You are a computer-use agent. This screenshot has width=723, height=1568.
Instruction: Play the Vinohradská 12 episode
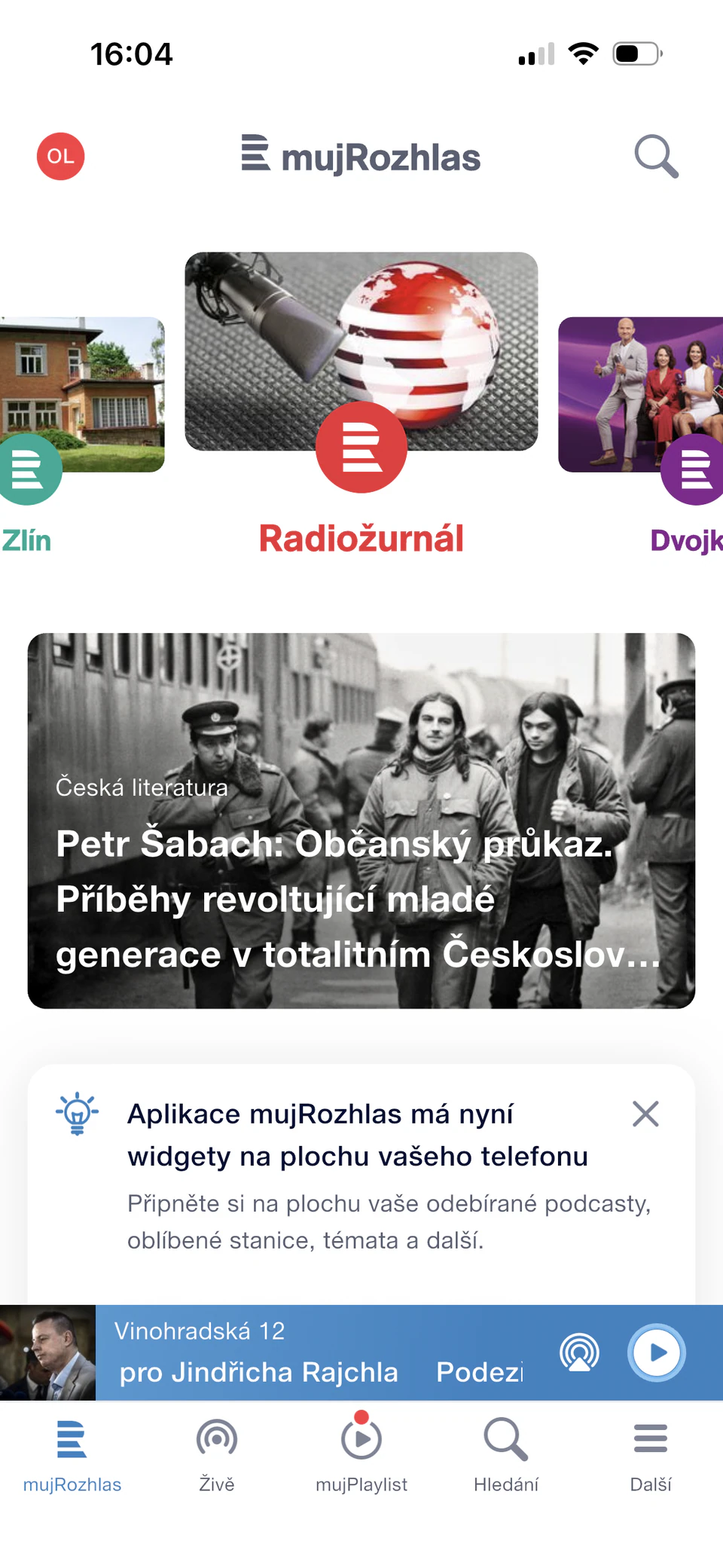656,1353
